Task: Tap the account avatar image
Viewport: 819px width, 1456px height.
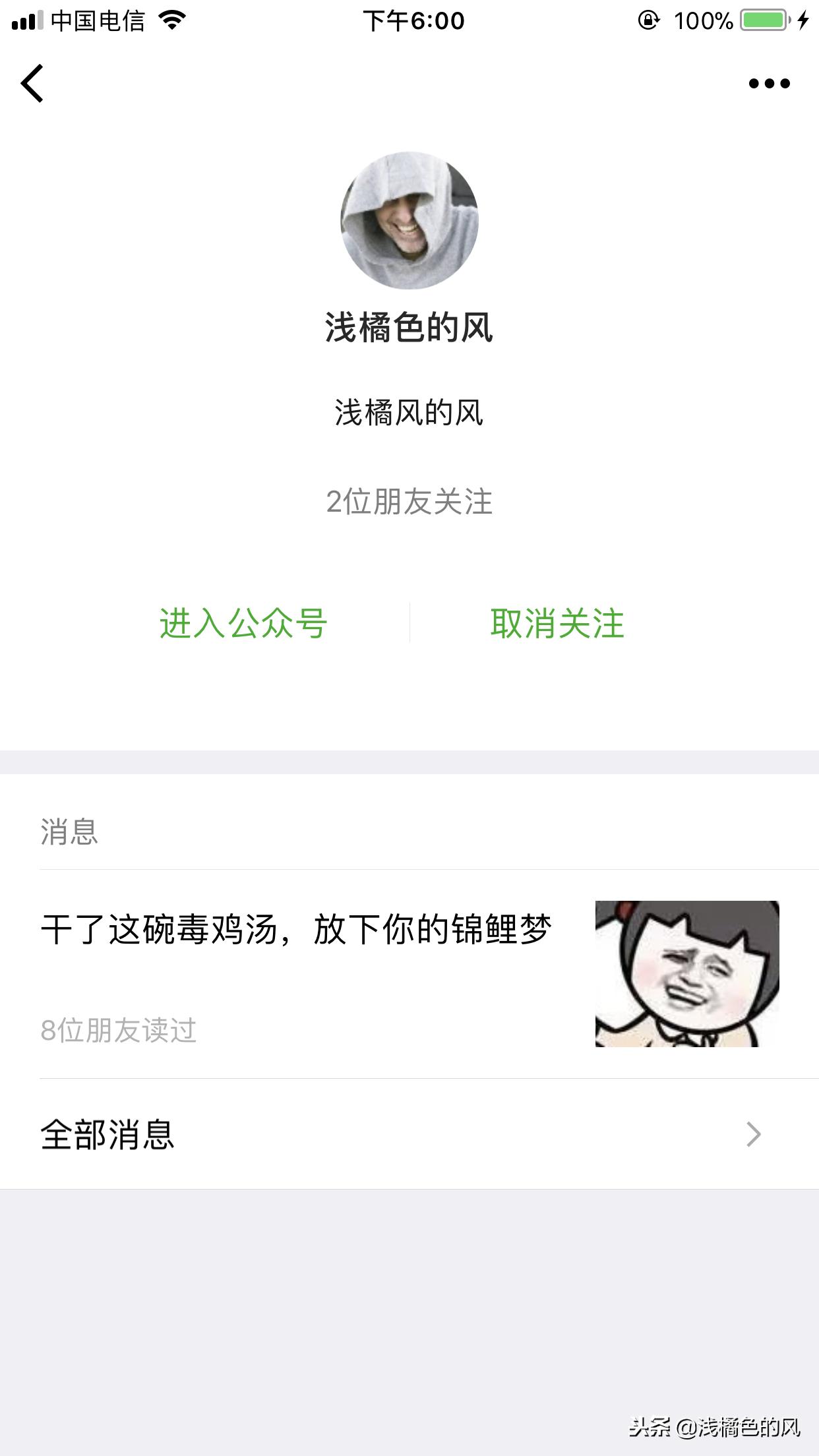Action: pos(409,221)
